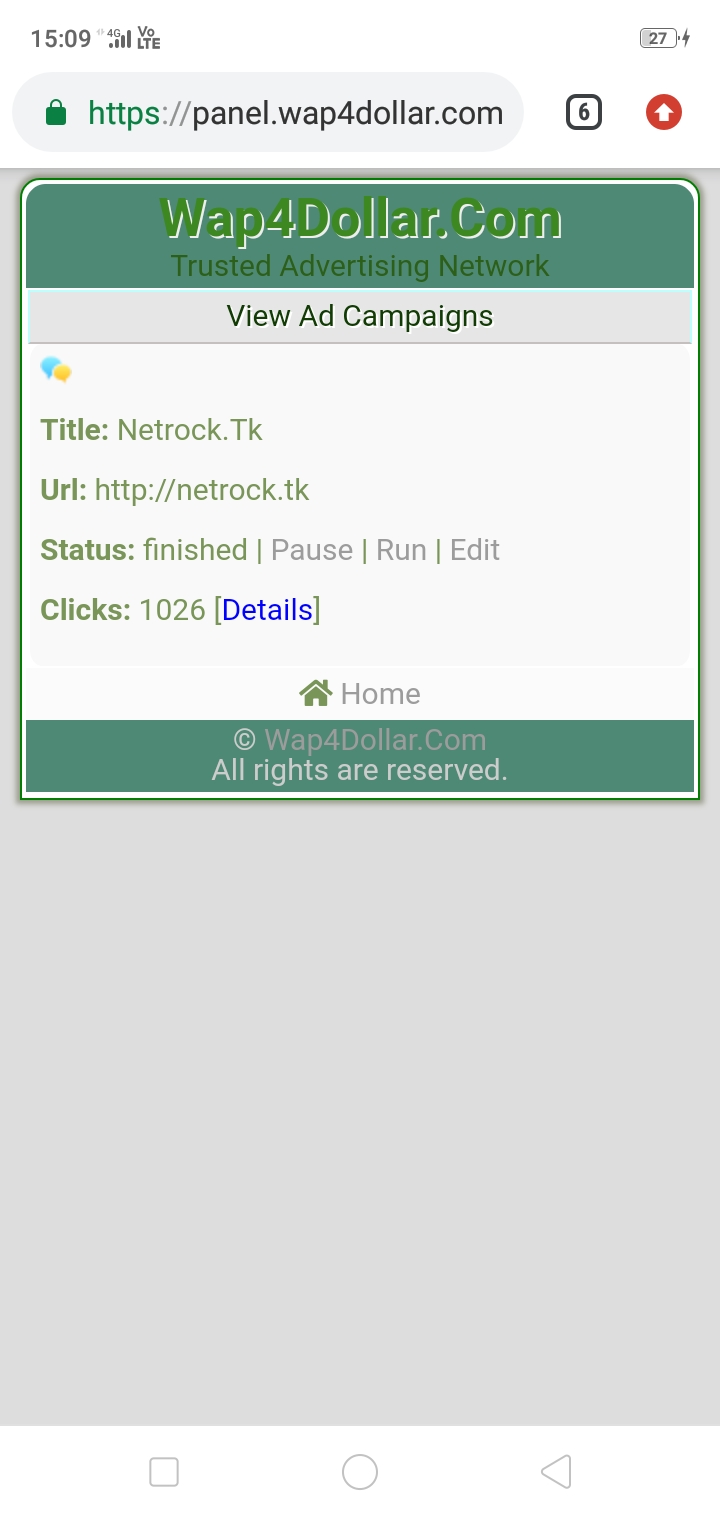This screenshot has height=1520, width=720.
Task: Tap the browser address bar
Action: tap(268, 113)
